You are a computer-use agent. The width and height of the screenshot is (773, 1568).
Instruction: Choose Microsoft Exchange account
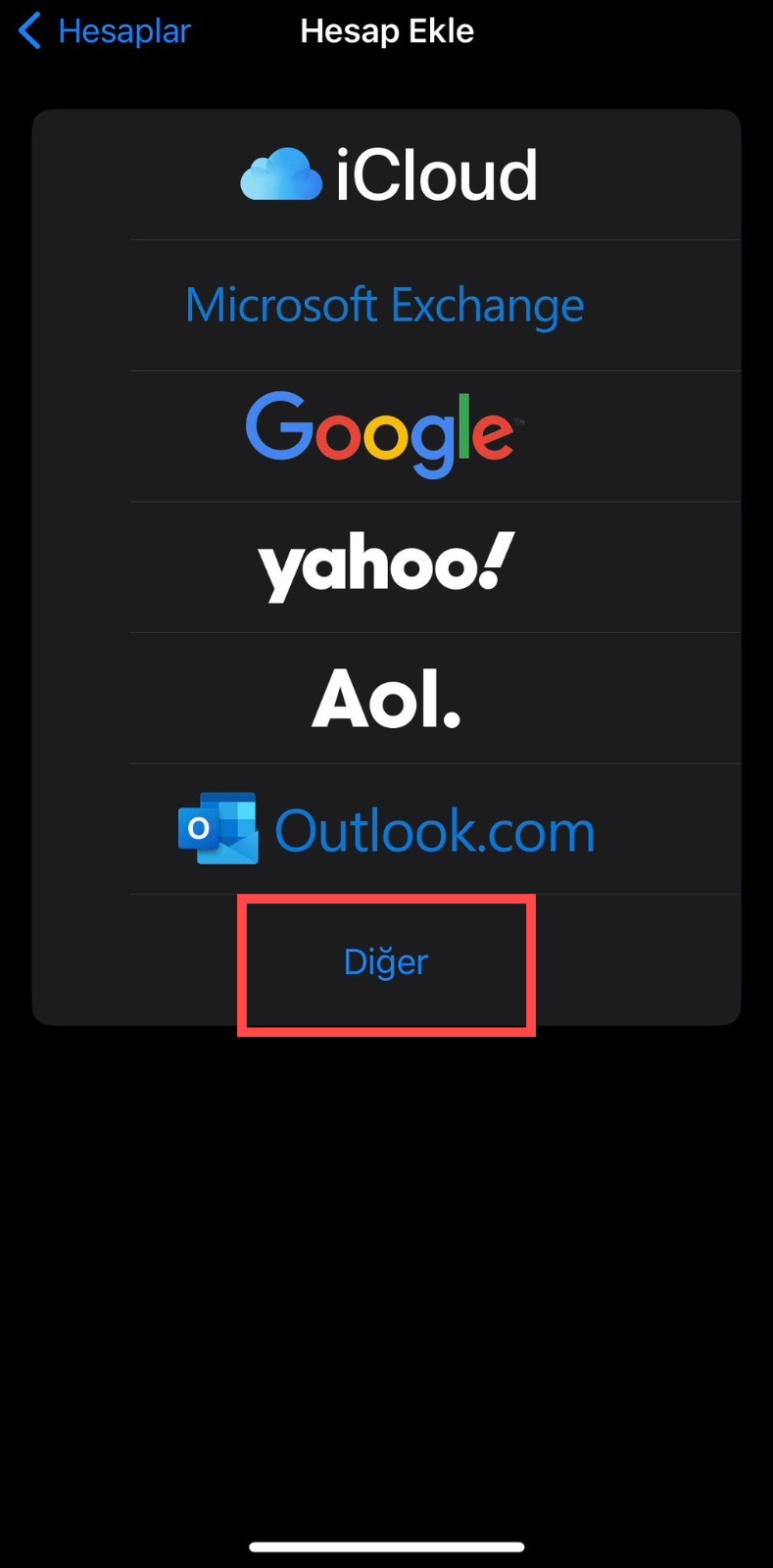(x=385, y=305)
